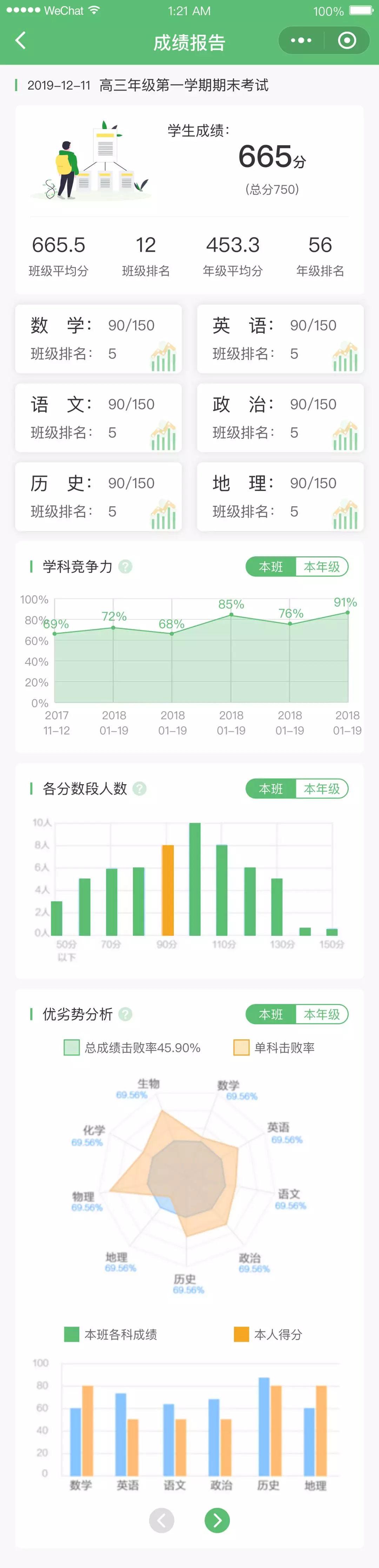This screenshot has width=379, height=1568.
Task: Show 本班 data in 各分数段人数
Action: pyautogui.click(x=271, y=789)
